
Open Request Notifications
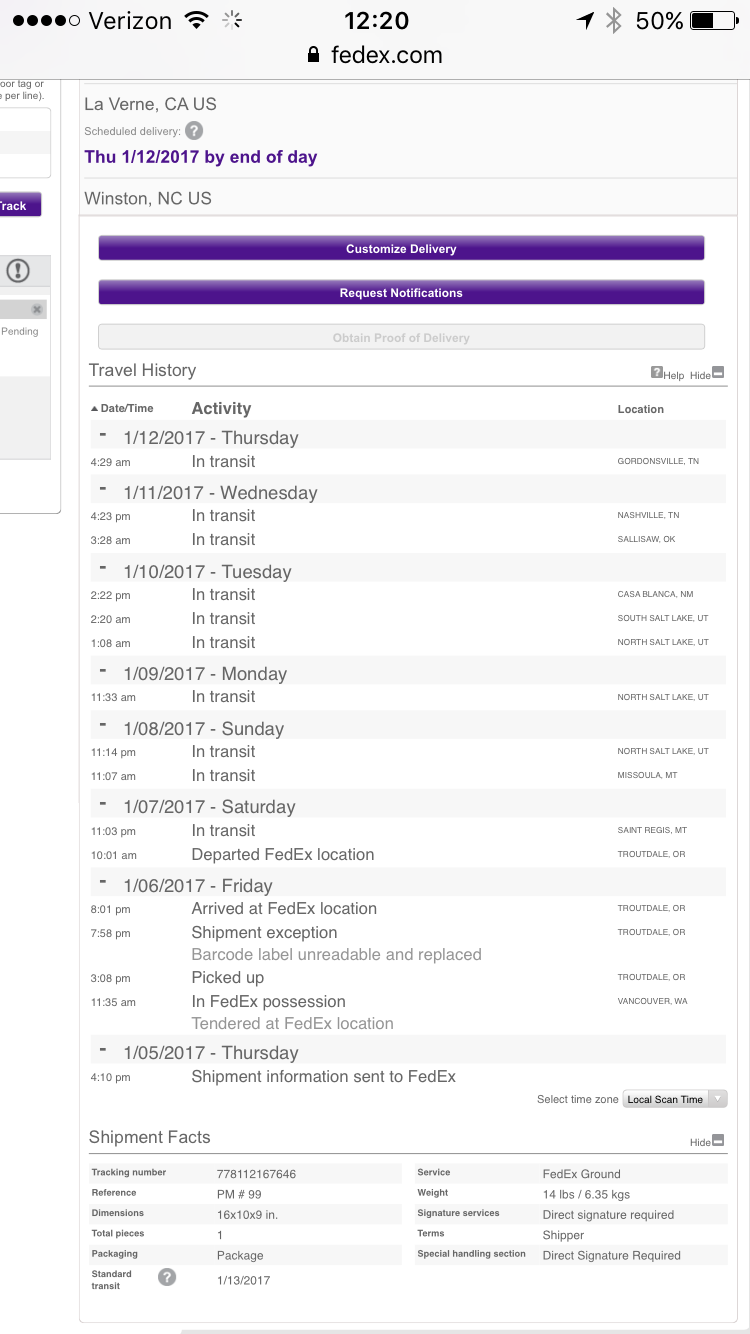click(401, 292)
